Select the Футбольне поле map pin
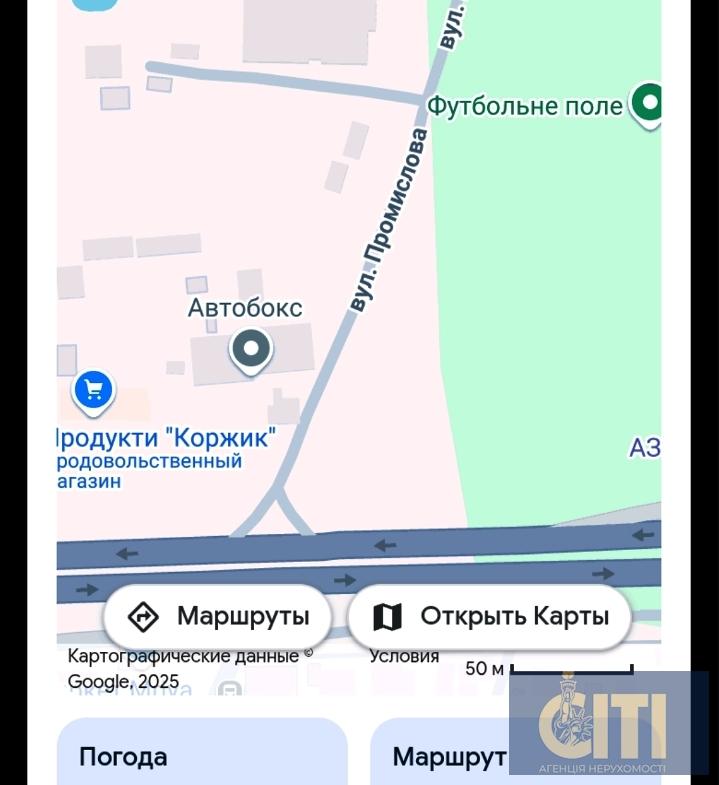719x785 pixels. point(649,103)
